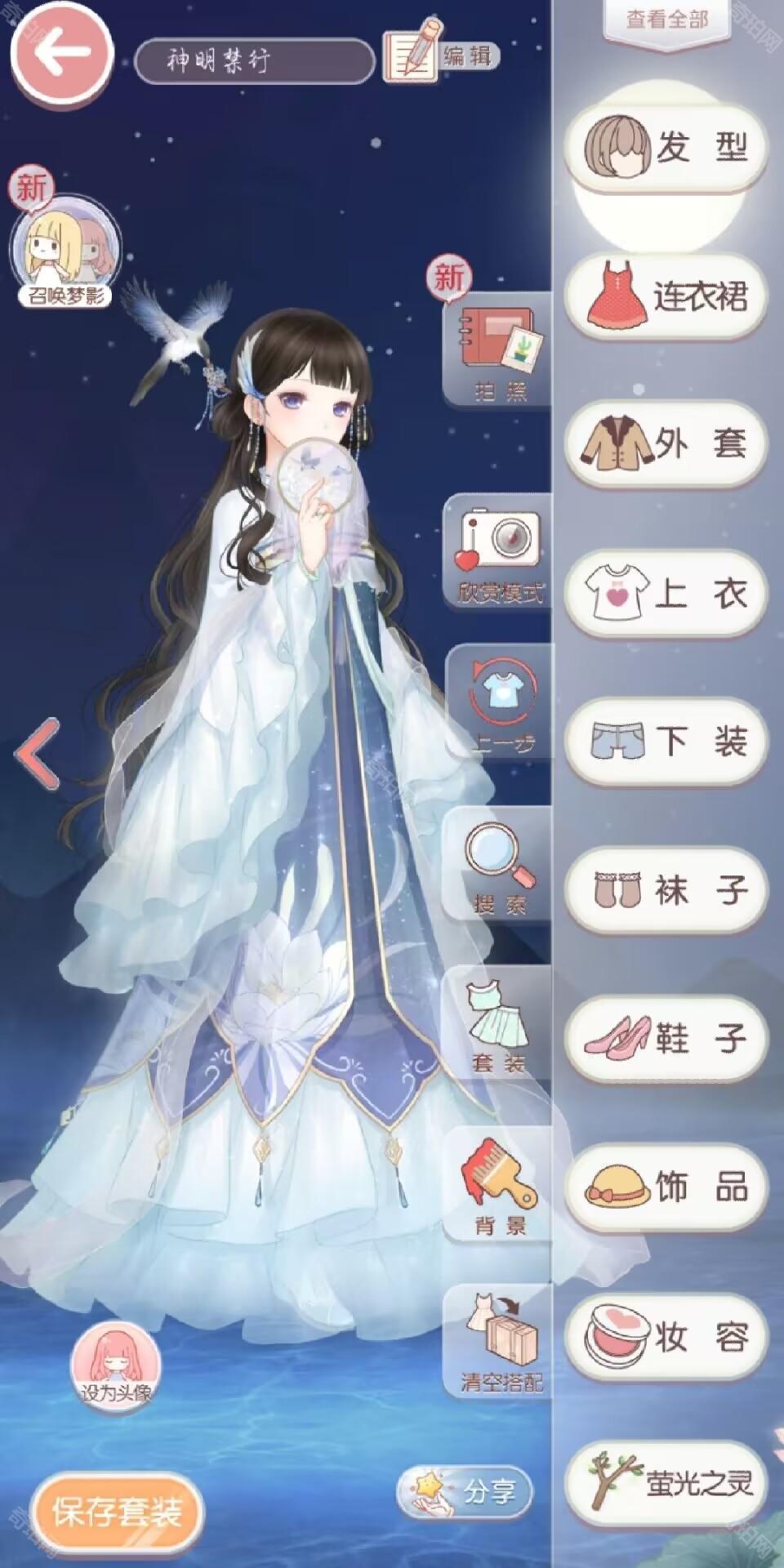Change 背景 background
Image resolution: width=784 pixels, height=1568 pixels.
point(499,1184)
